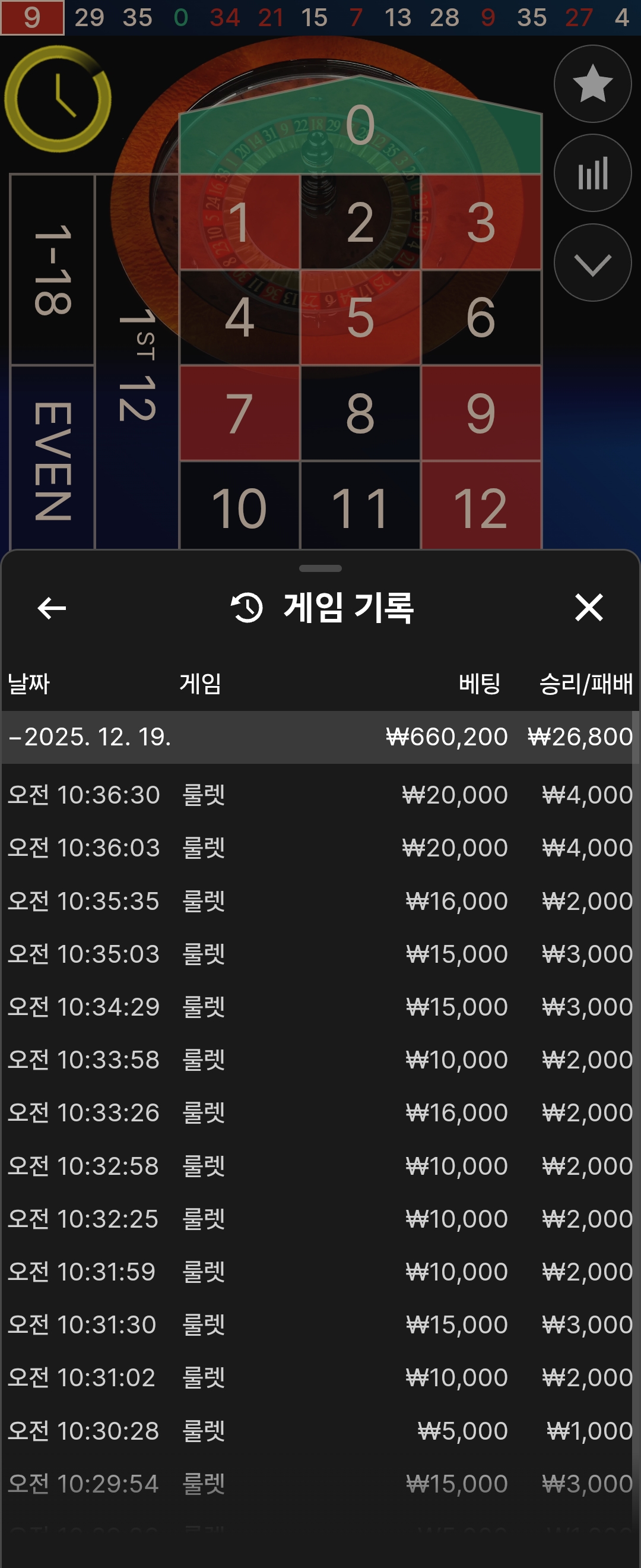Bet on number 5
Viewport: 641px width, 1568px height.
coord(360,318)
